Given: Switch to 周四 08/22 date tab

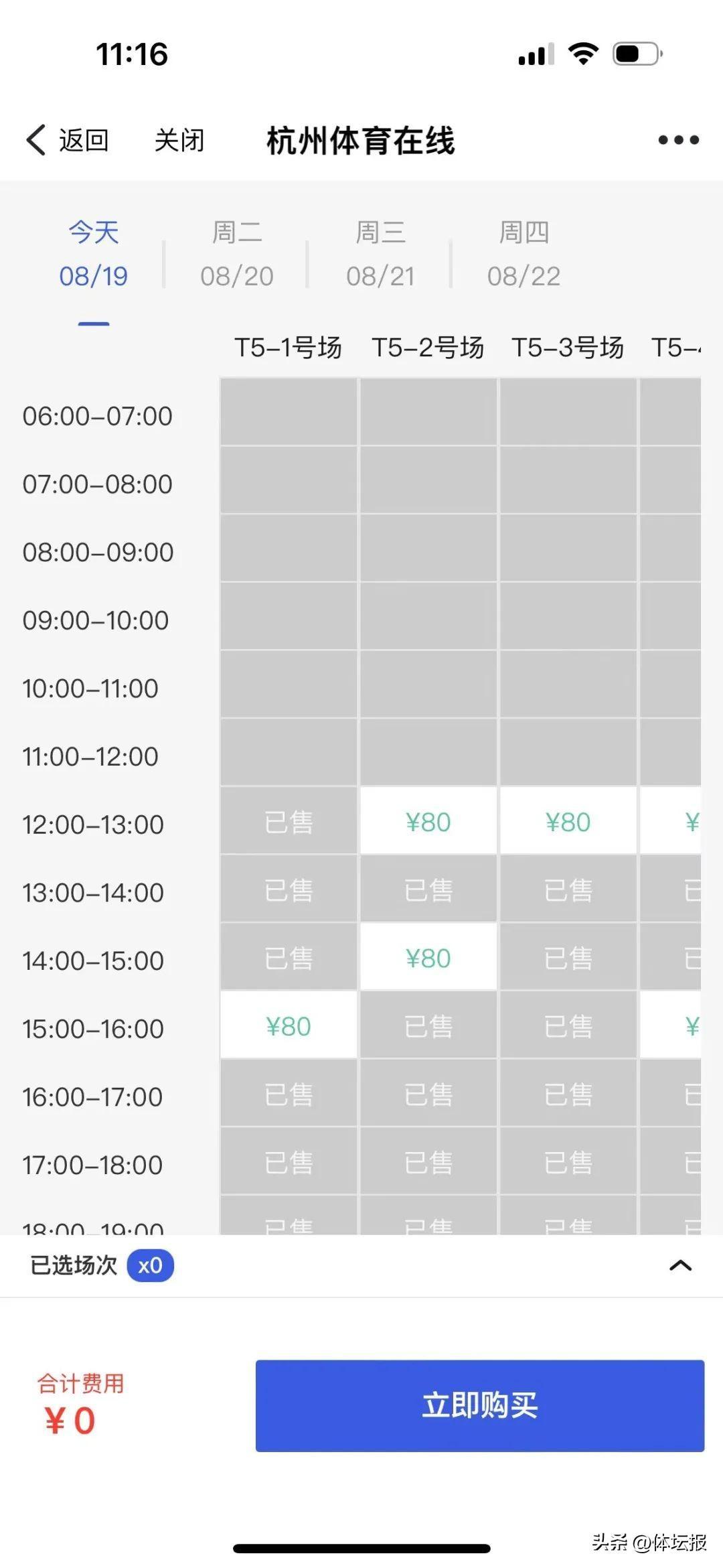Looking at the screenshot, I should pos(524,255).
